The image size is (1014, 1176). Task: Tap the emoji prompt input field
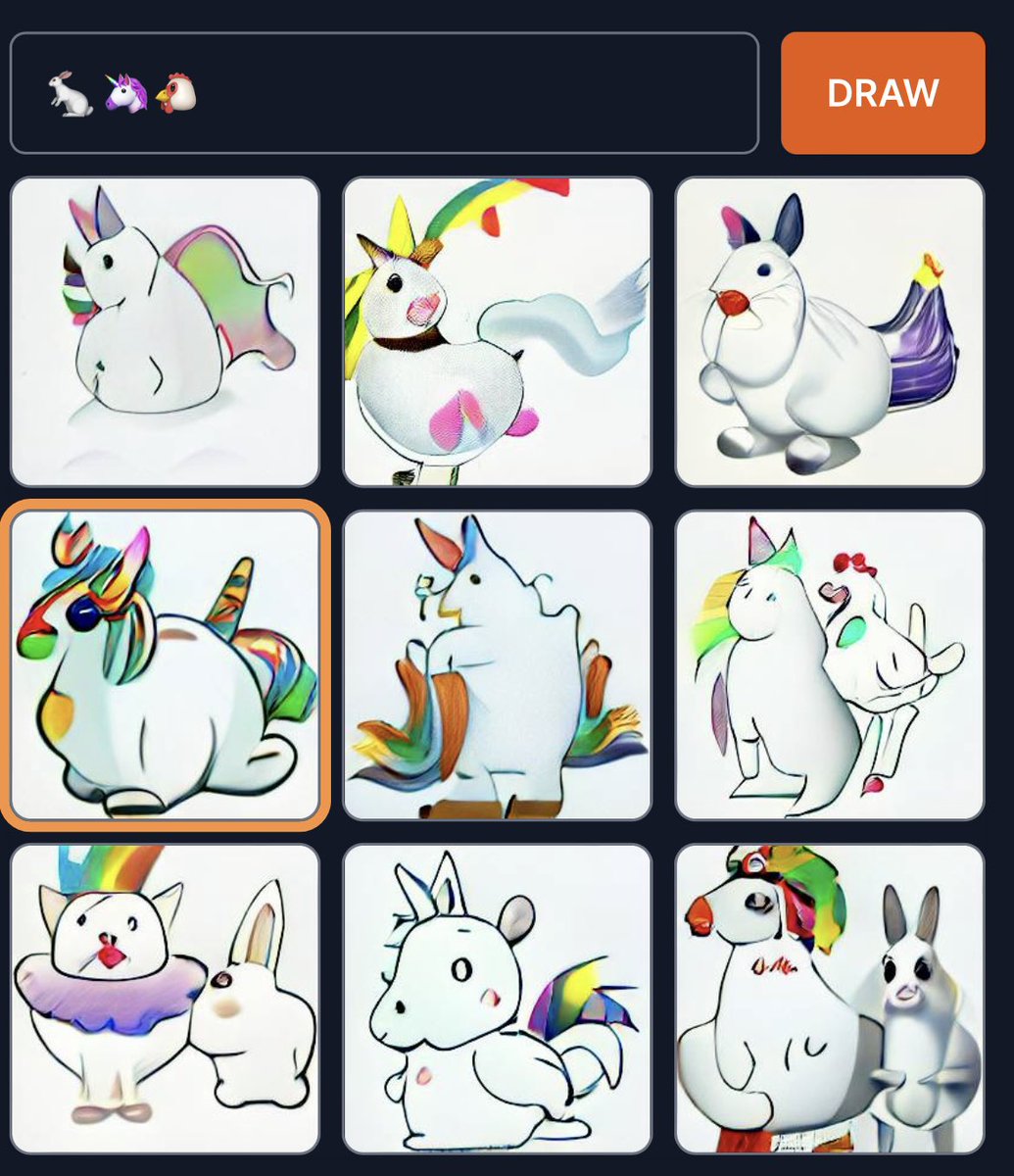click(384, 93)
